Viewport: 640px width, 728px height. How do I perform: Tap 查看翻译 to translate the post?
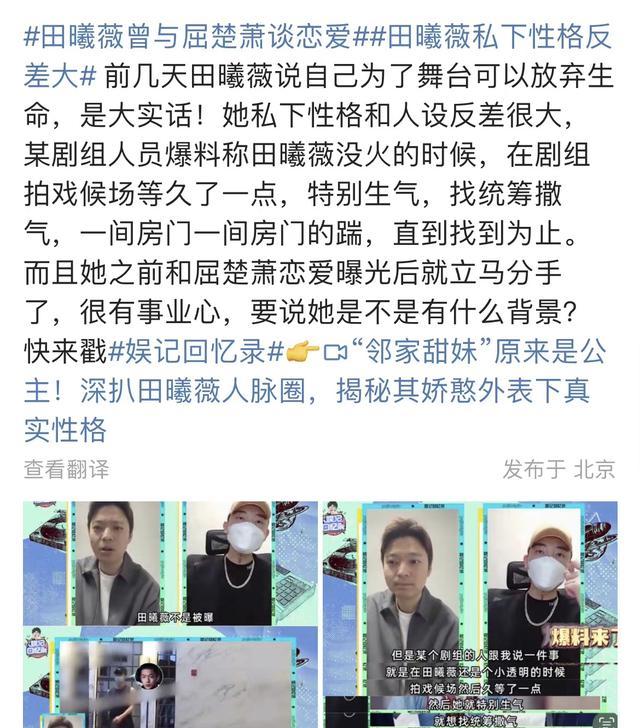pos(67,468)
